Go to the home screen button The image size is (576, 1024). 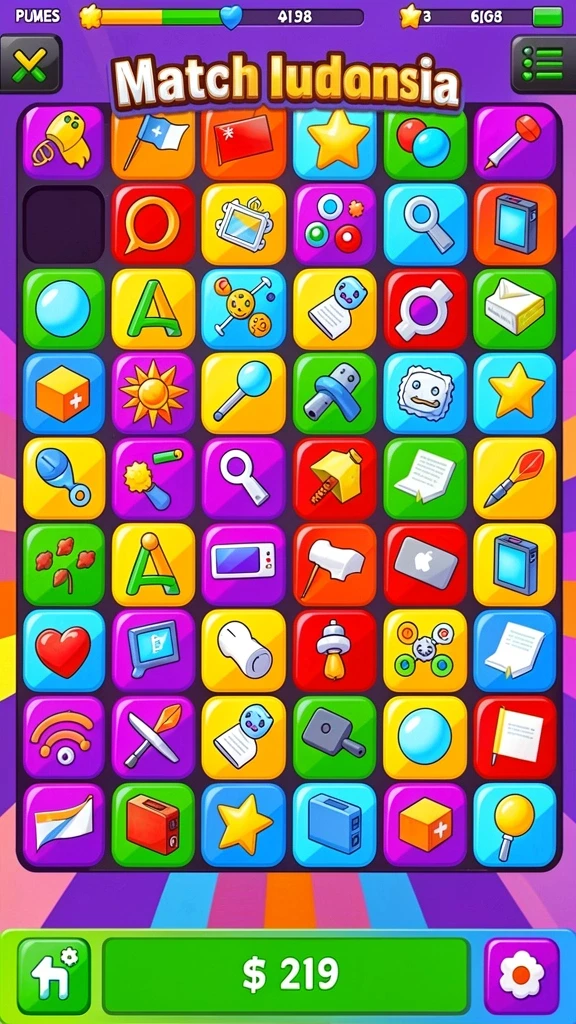point(54,976)
